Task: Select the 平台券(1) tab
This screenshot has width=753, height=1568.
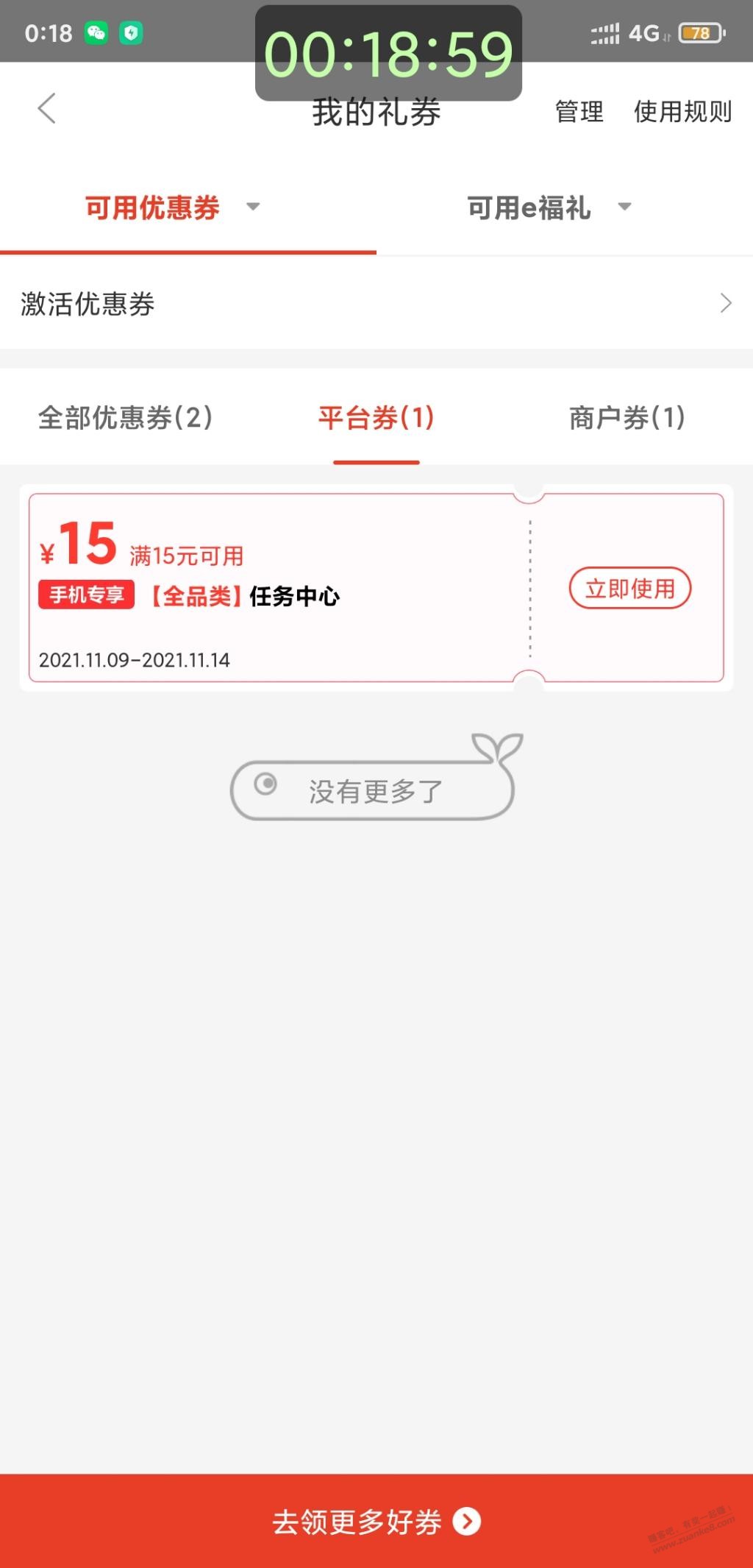Action: click(376, 418)
